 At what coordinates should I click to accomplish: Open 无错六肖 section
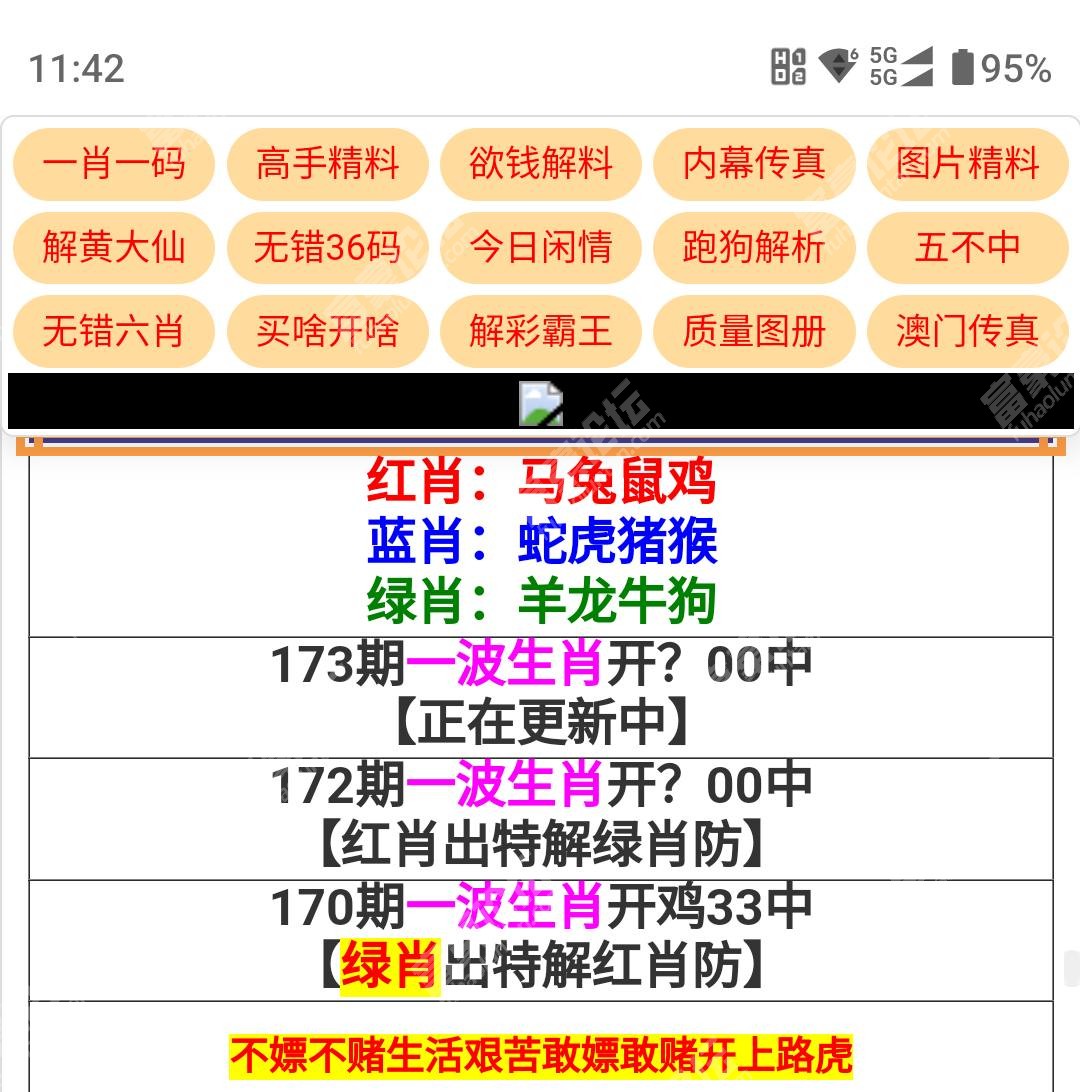[x=113, y=331]
